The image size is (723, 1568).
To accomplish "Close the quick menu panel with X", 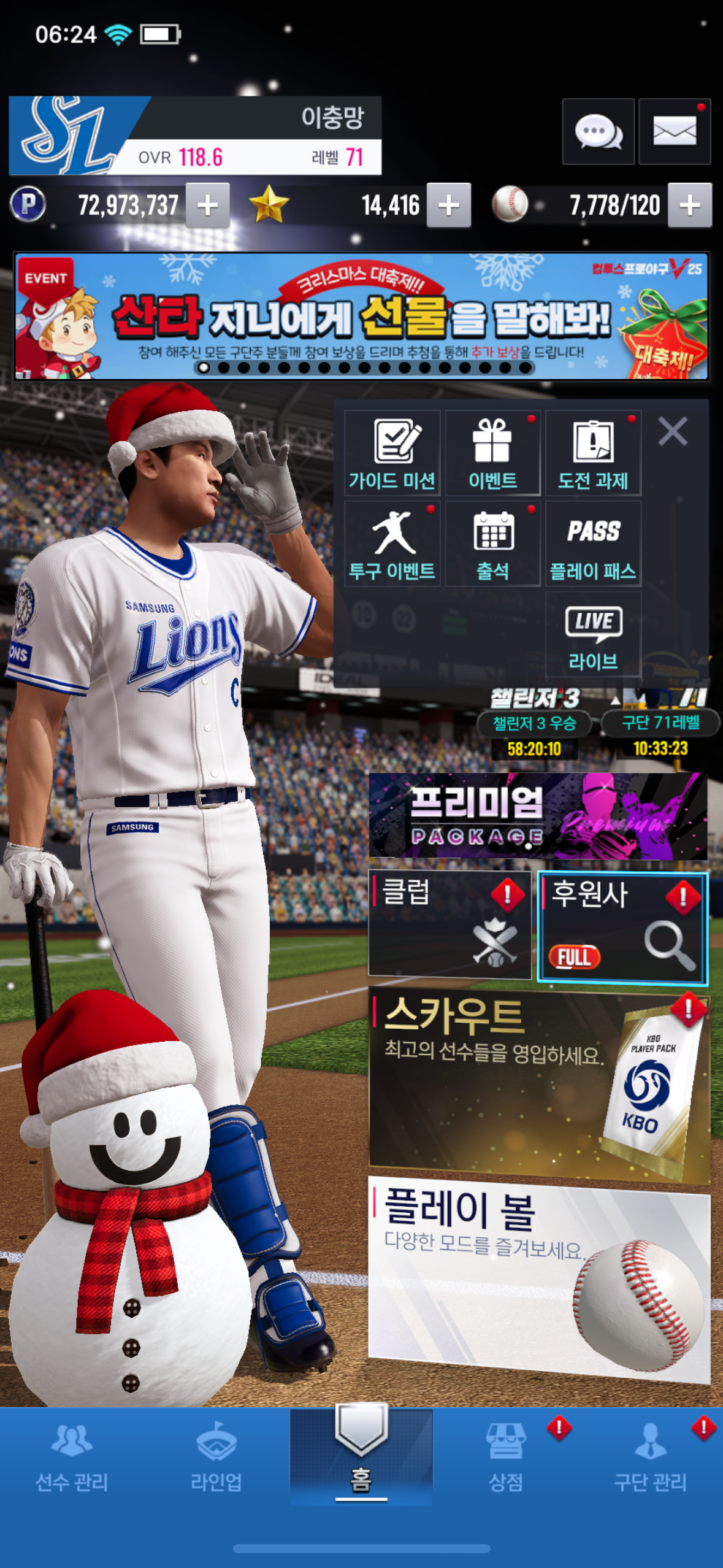I will (x=672, y=431).
